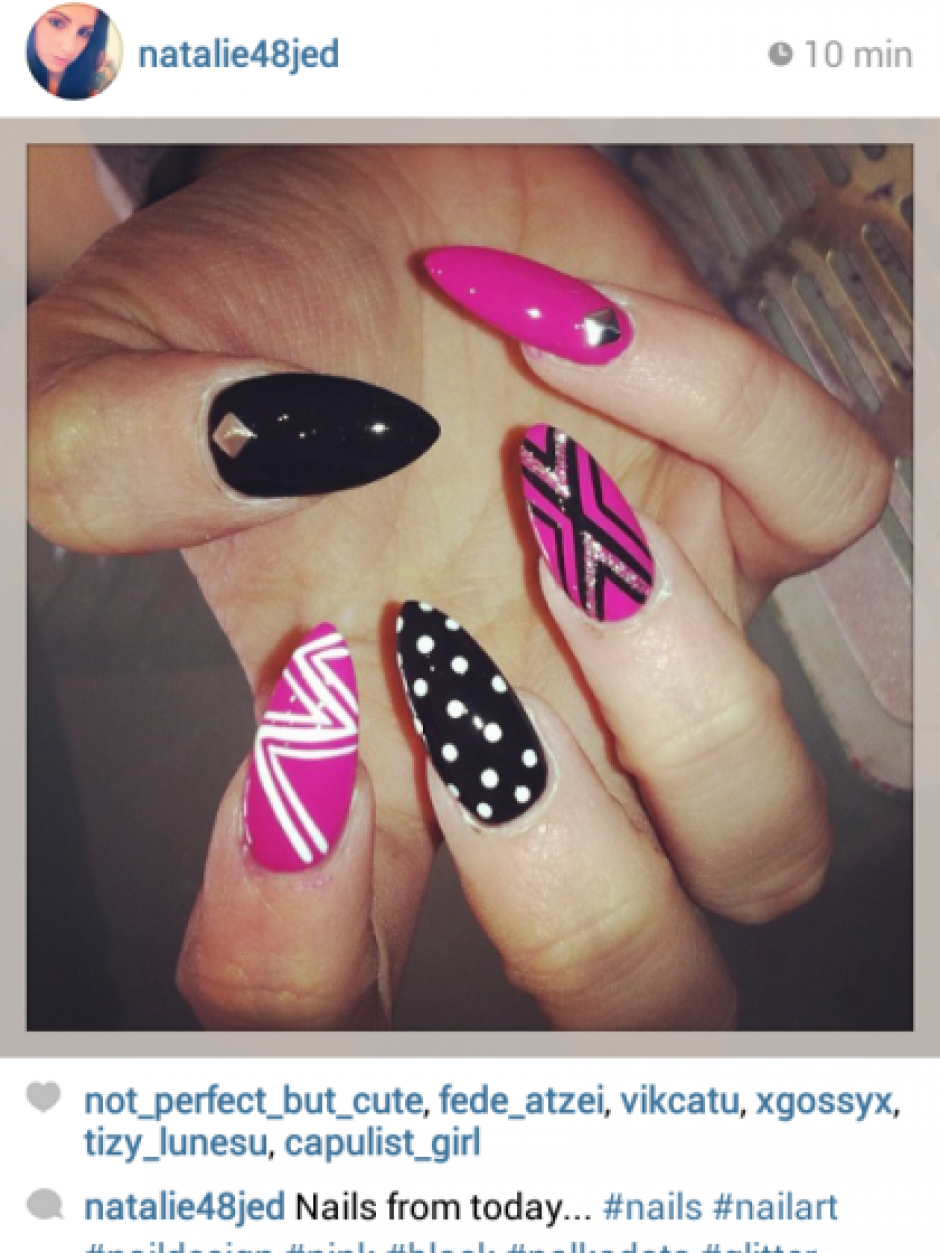Open tizy_lunesu's profile
The image size is (940, 1253).
(176, 1143)
